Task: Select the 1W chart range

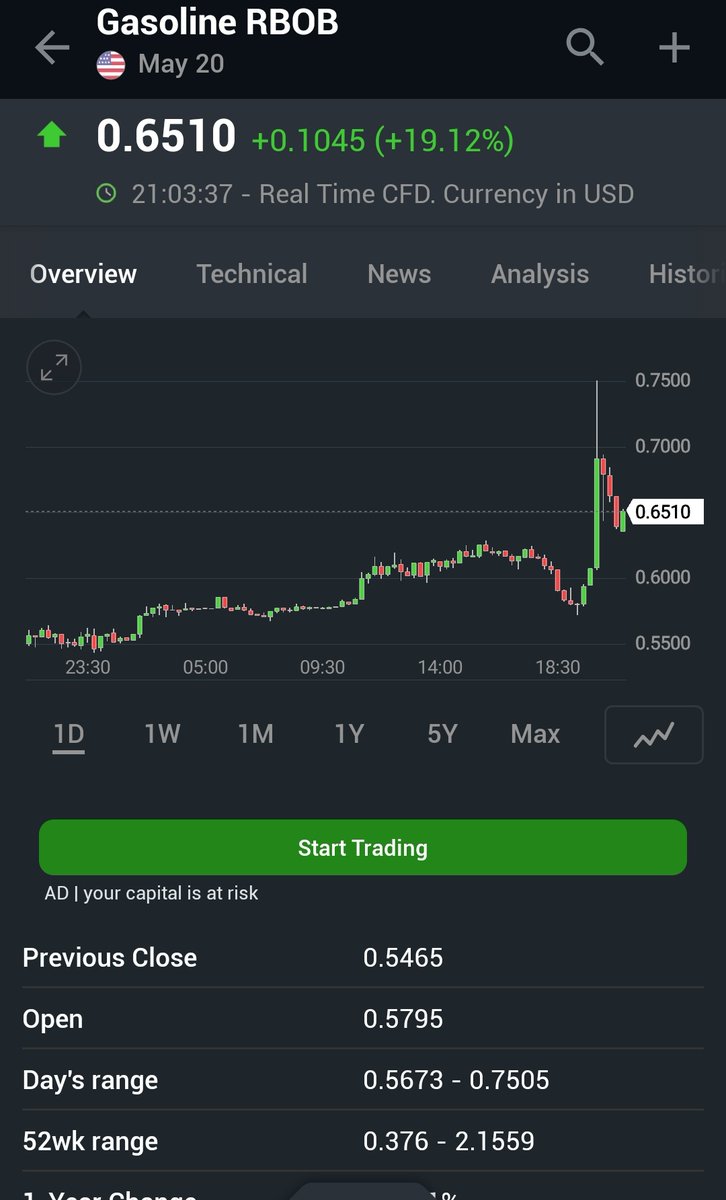Action: 162,734
